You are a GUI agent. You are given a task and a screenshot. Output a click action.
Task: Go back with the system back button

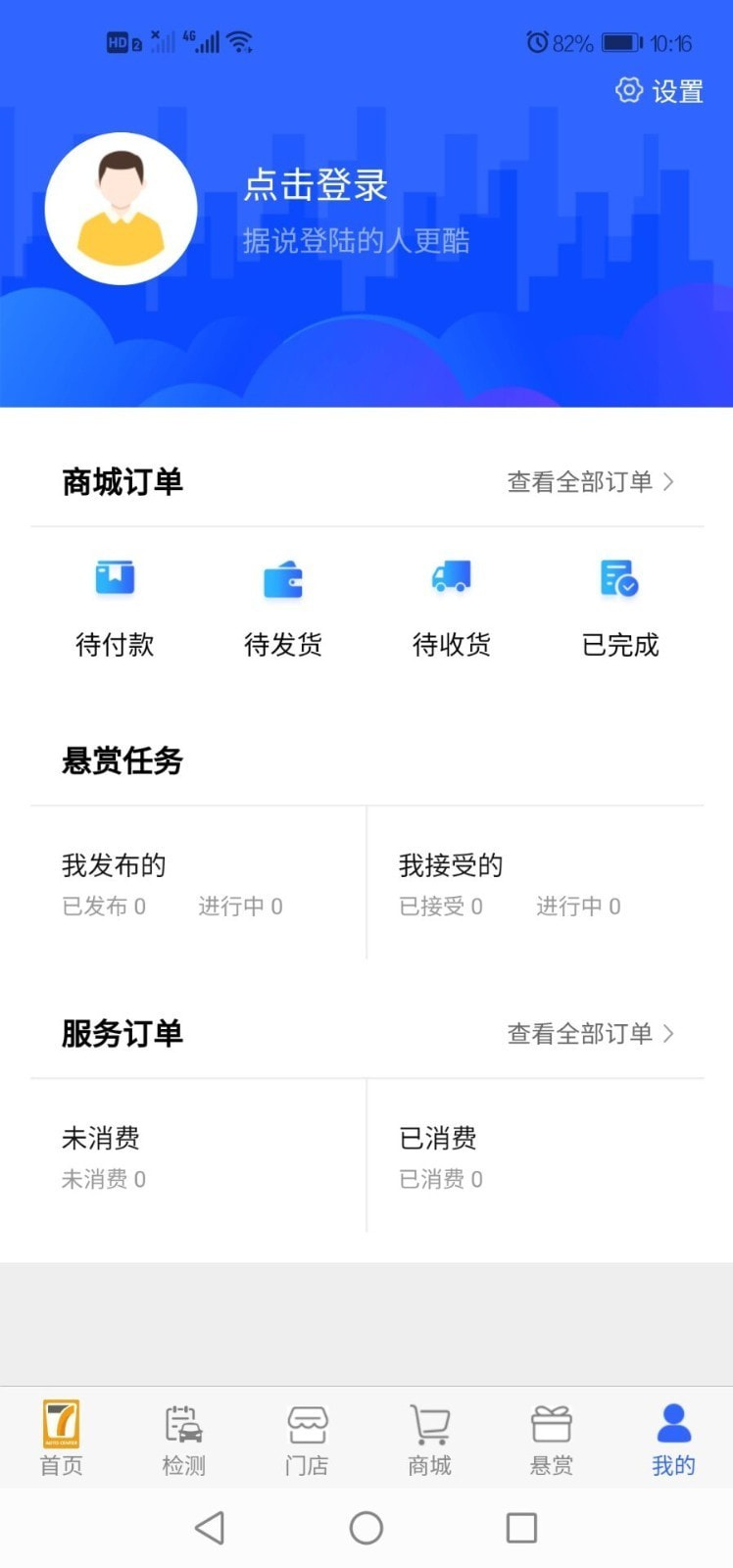point(210,1528)
